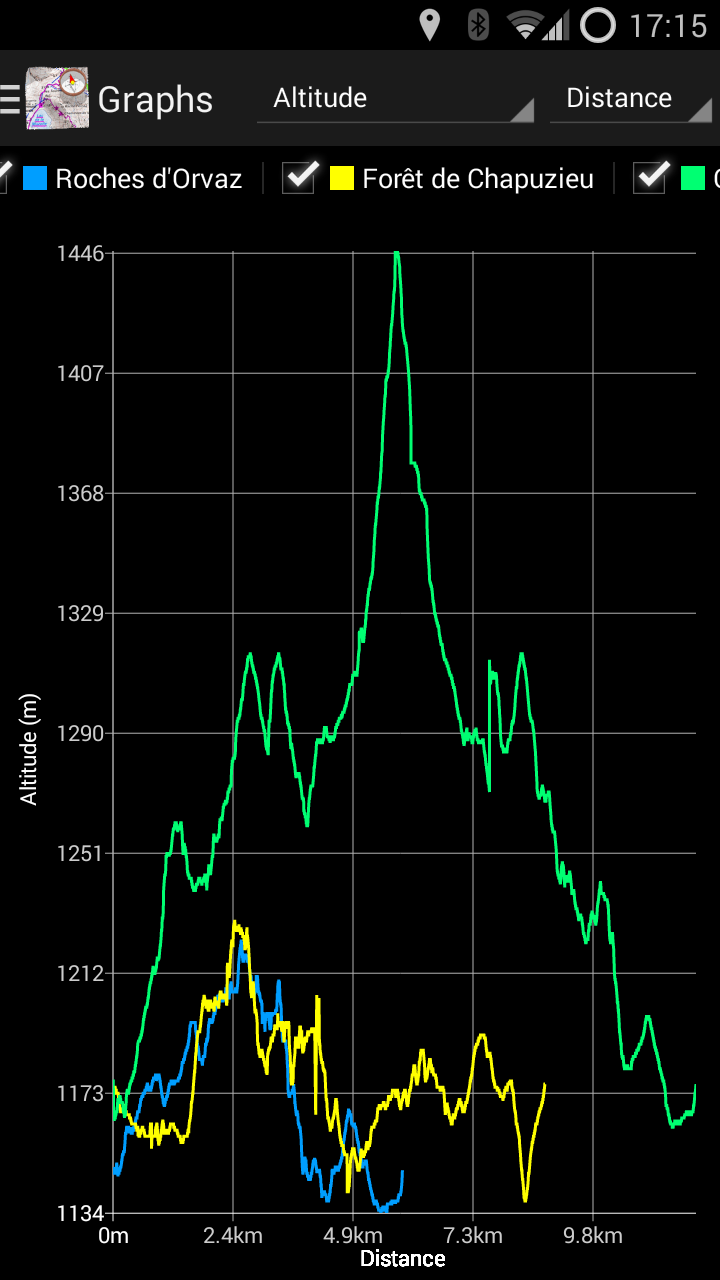This screenshot has height=1280, width=720.
Task: Toggle the green track checkbox
Action: [x=651, y=178]
